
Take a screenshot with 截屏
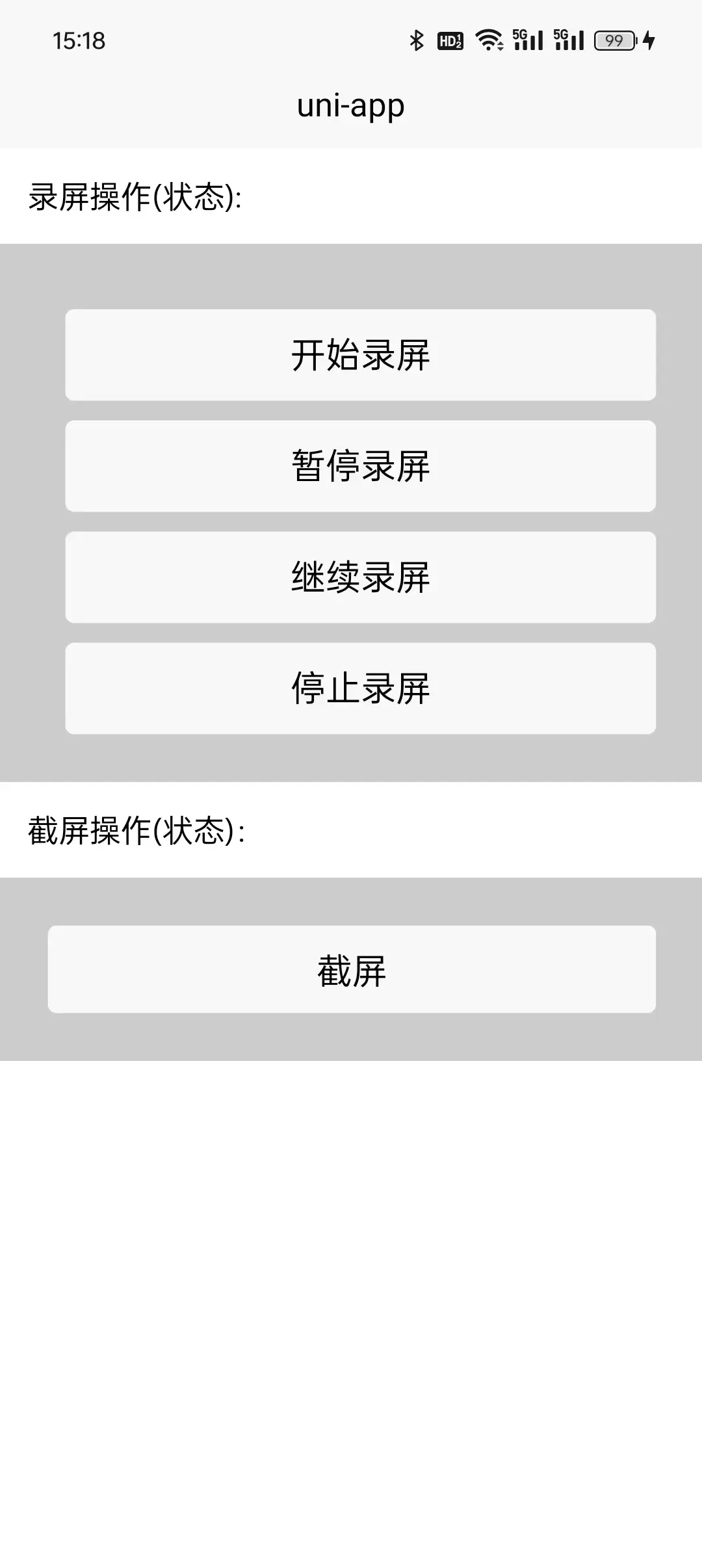(x=352, y=969)
